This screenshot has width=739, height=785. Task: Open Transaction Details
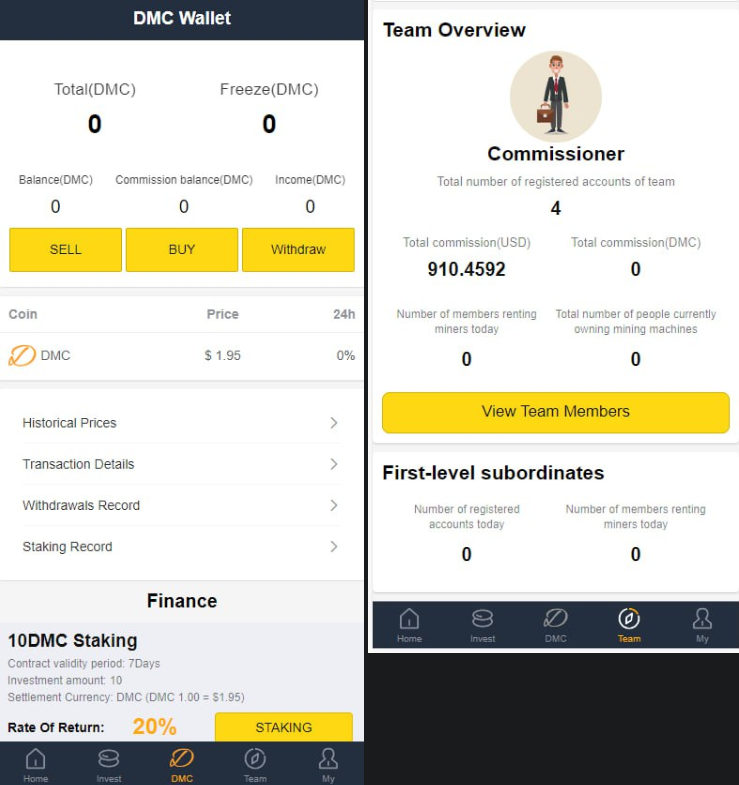pyautogui.click(x=181, y=464)
